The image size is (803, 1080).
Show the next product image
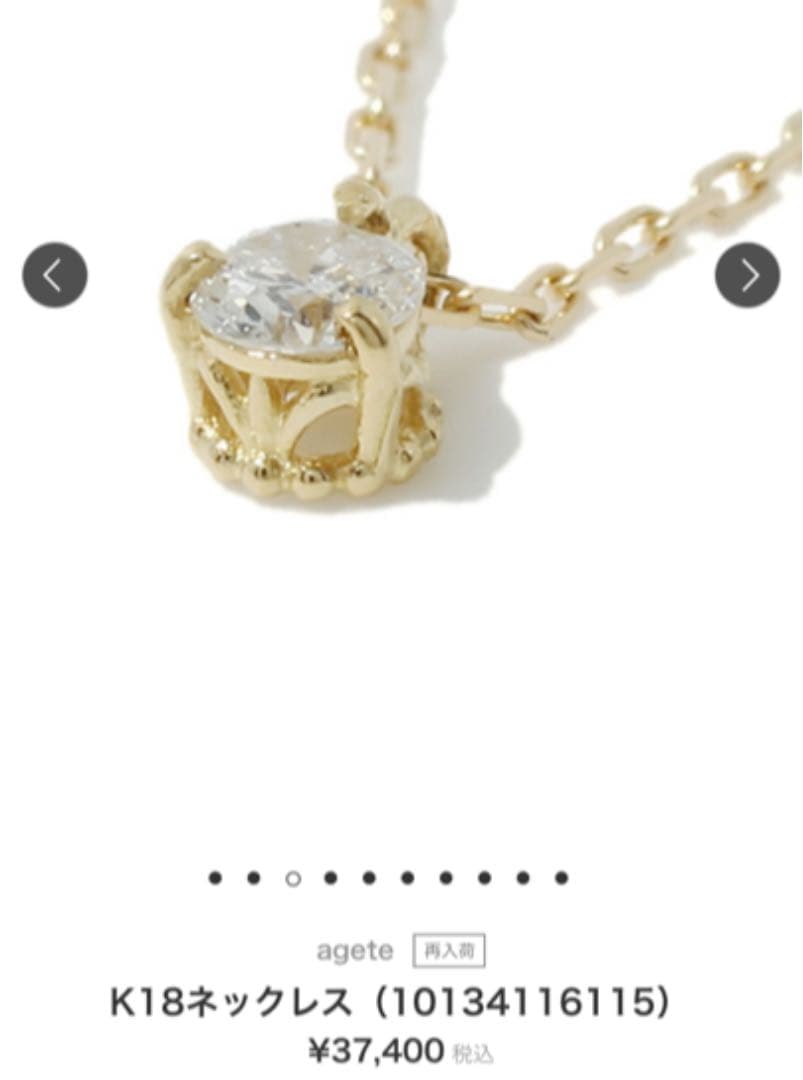tap(747, 275)
